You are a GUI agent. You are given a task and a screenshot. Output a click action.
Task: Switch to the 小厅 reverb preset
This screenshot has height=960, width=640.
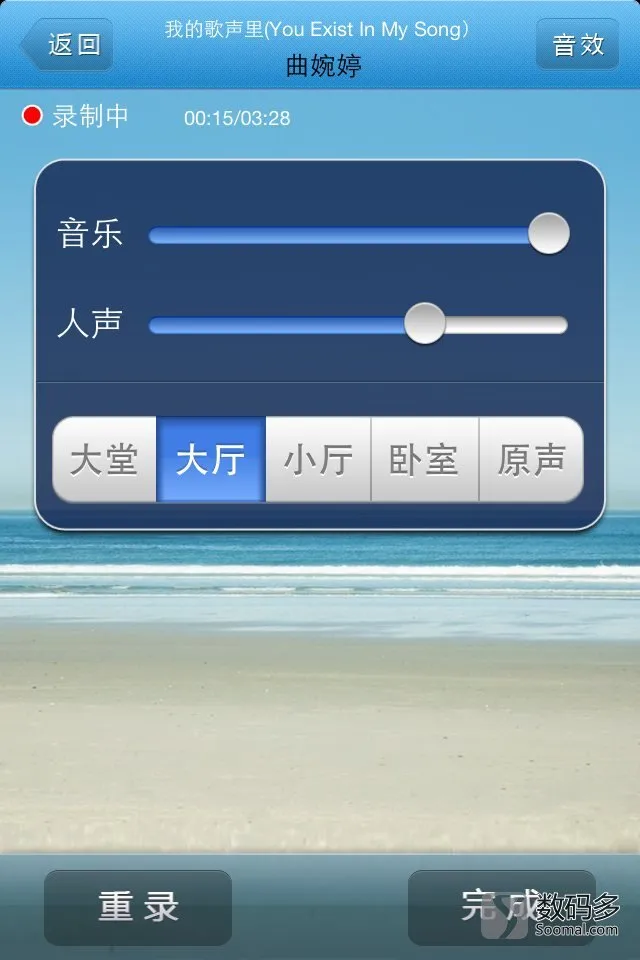[x=318, y=460]
